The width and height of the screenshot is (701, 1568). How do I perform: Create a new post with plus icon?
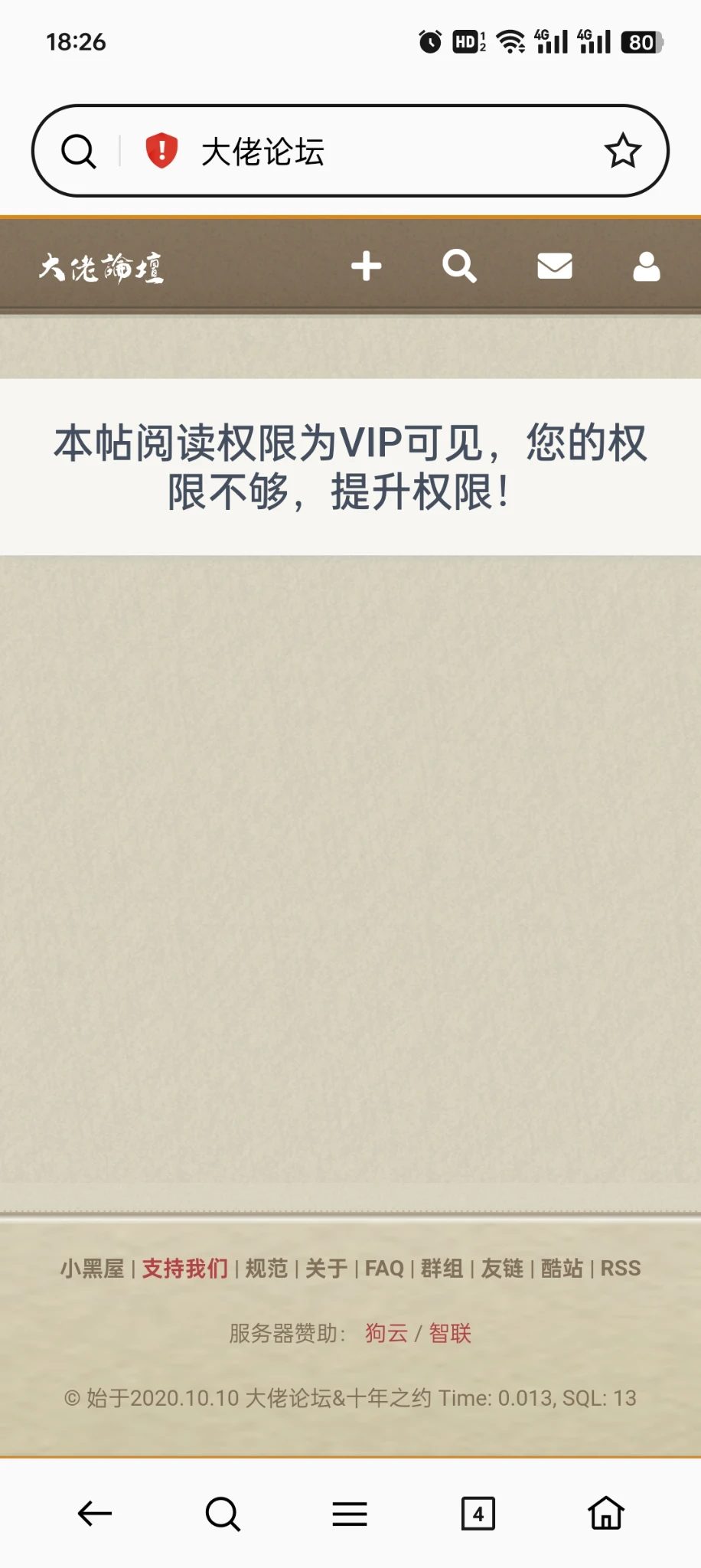coord(367,266)
